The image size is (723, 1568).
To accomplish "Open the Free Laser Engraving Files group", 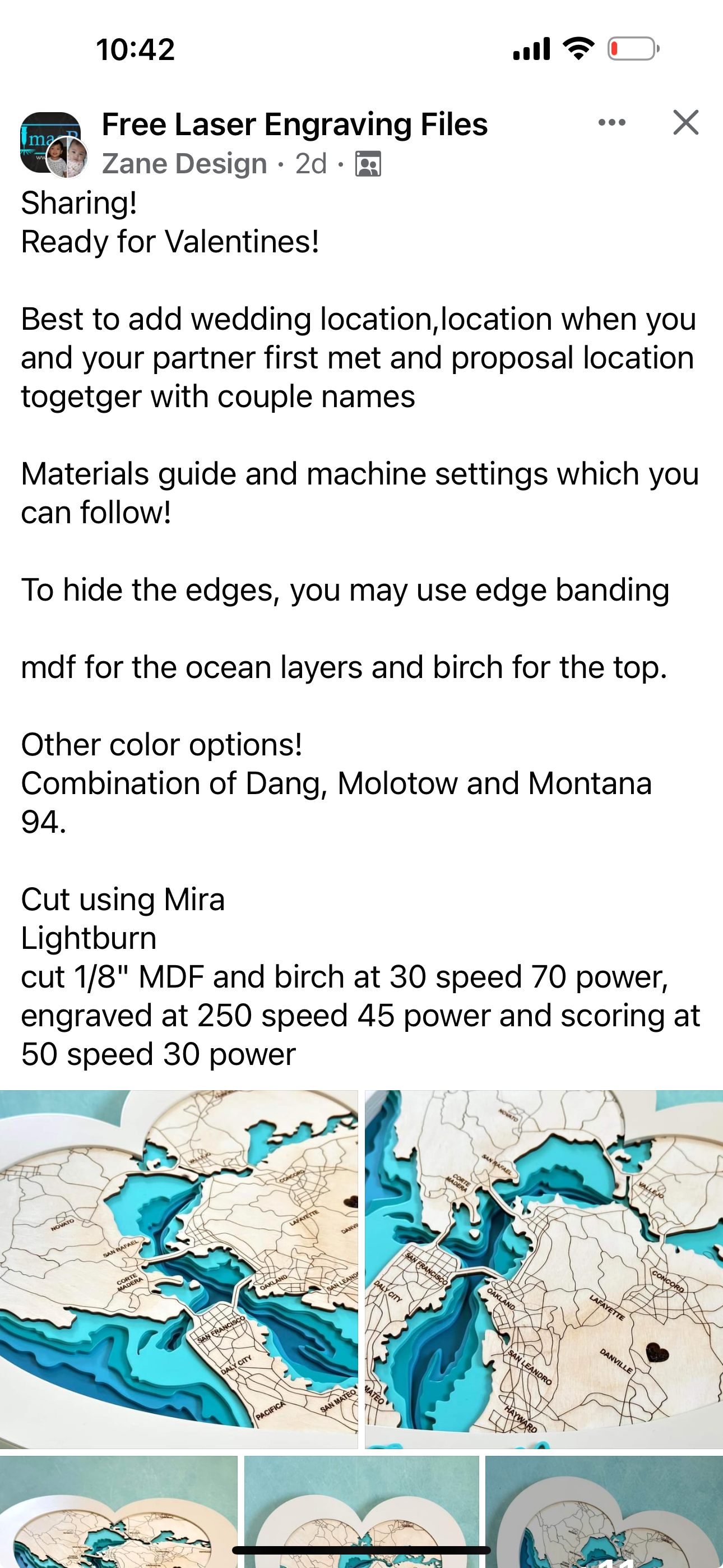I will pyautogui.click(x=295, y=124).
